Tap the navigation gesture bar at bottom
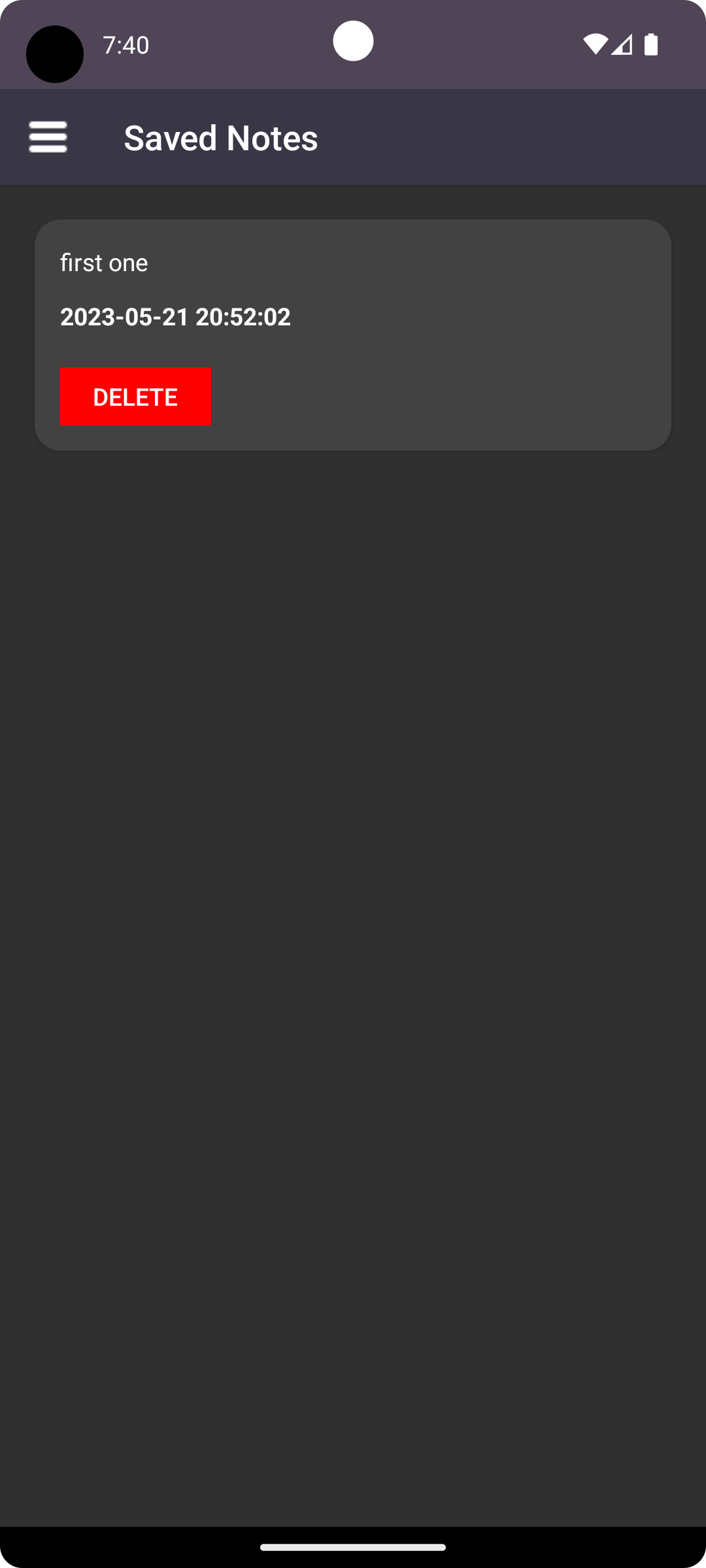Screen dimensions: 706x1568 (x=353, y=1548)
